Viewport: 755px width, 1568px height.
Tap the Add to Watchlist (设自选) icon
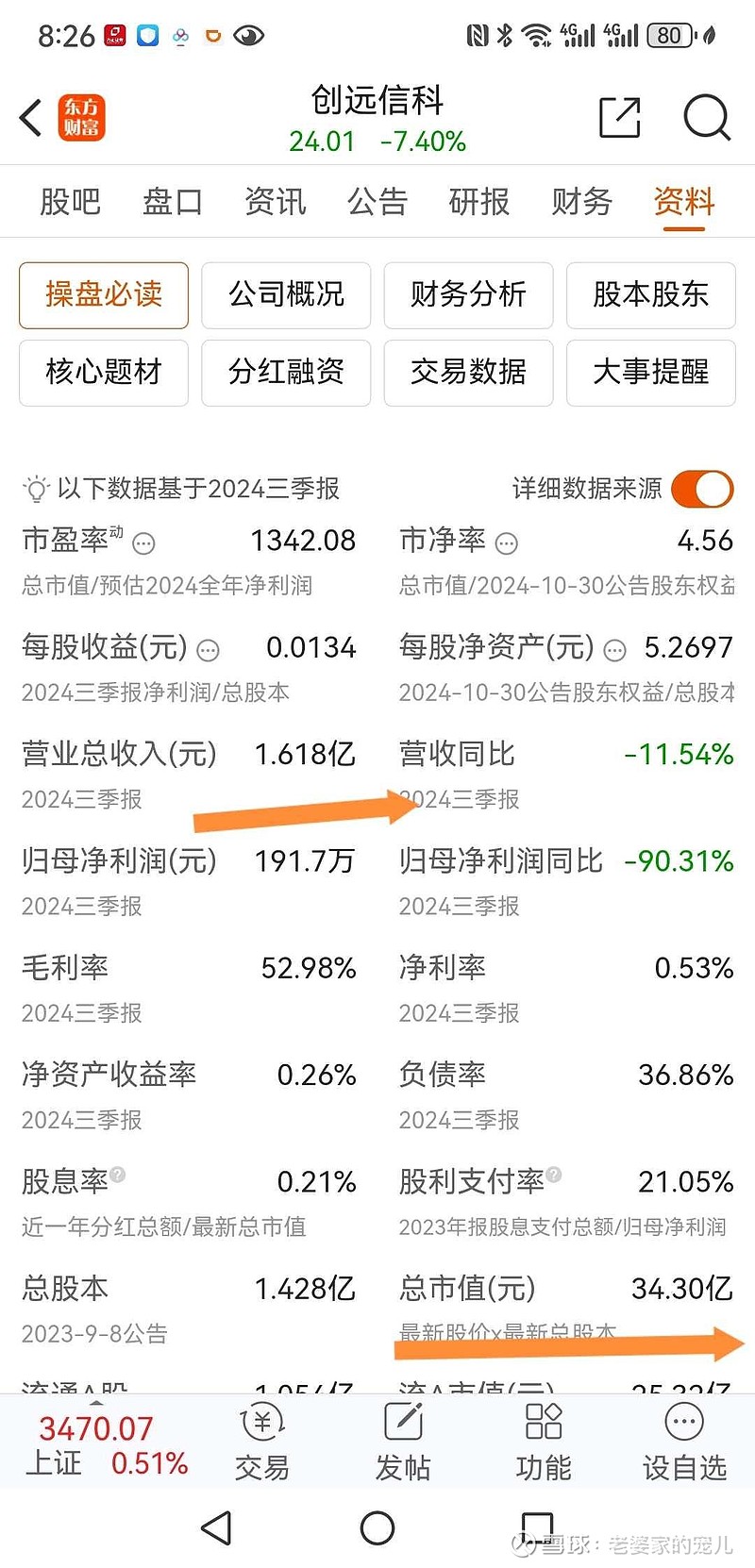(683, 1422)
